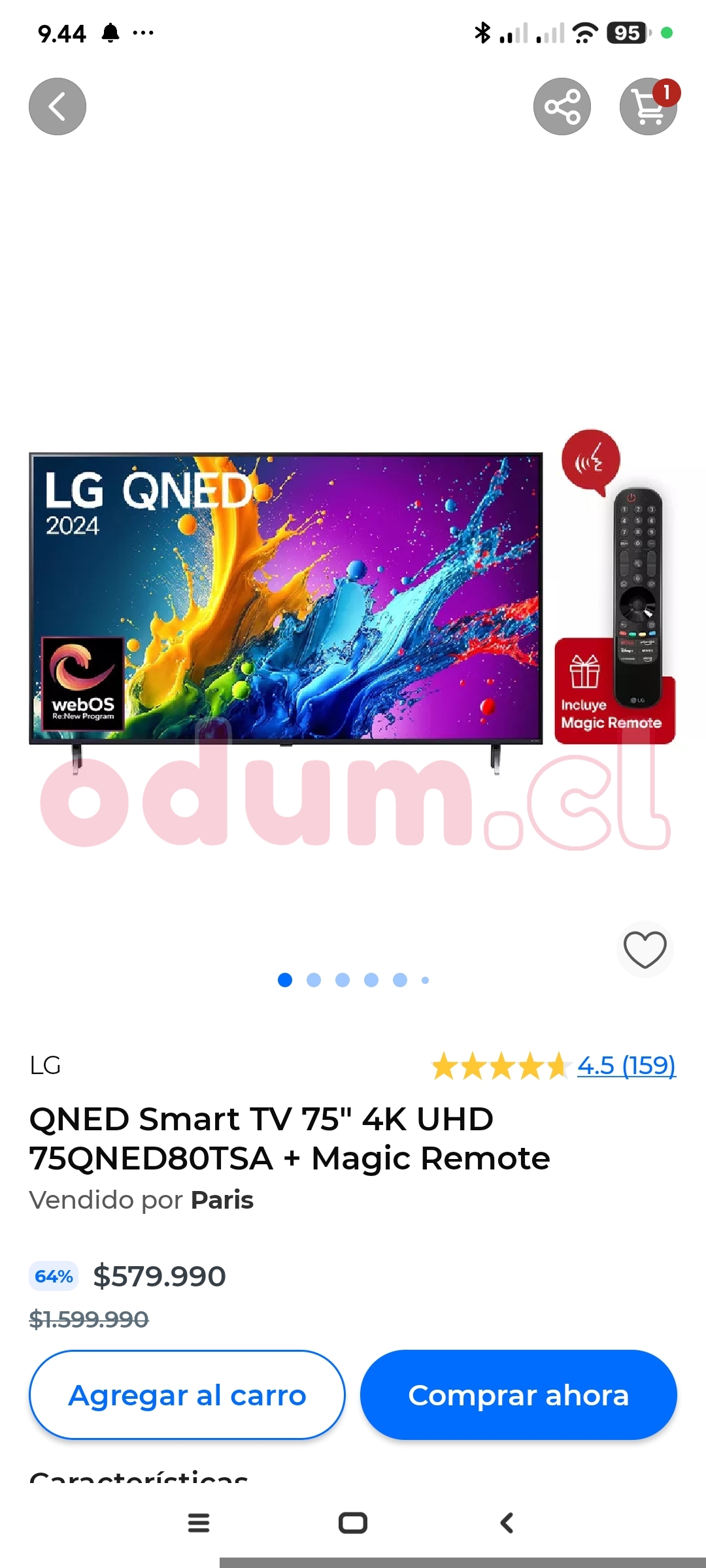Tap Agregar al carro button

click(187, 1395)
